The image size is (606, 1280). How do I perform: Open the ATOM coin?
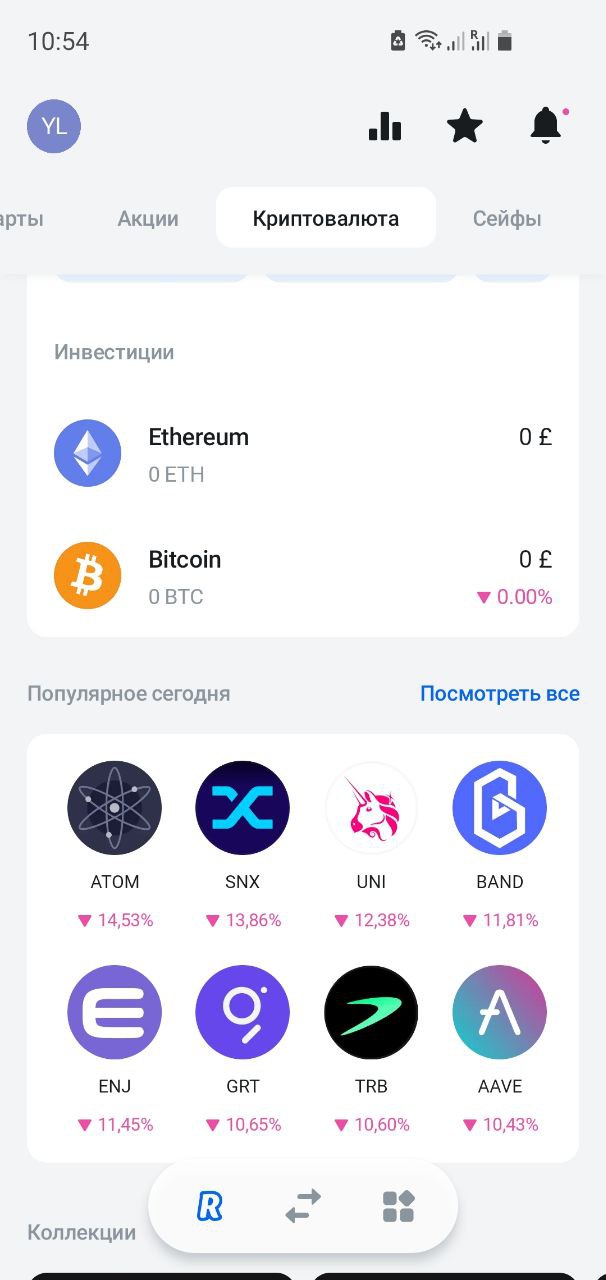[114, 845]
